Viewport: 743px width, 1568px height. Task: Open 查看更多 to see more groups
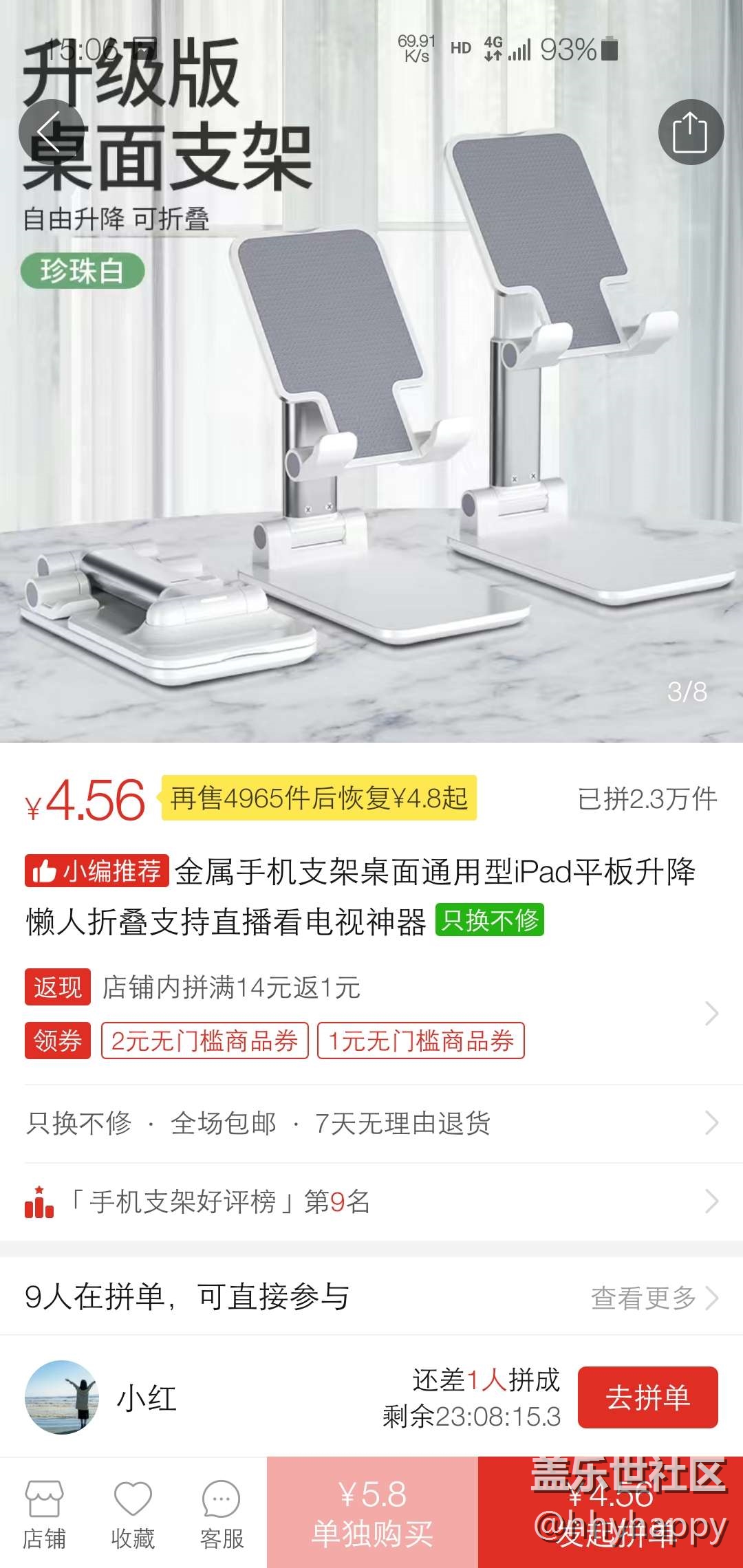(654, 1298)
